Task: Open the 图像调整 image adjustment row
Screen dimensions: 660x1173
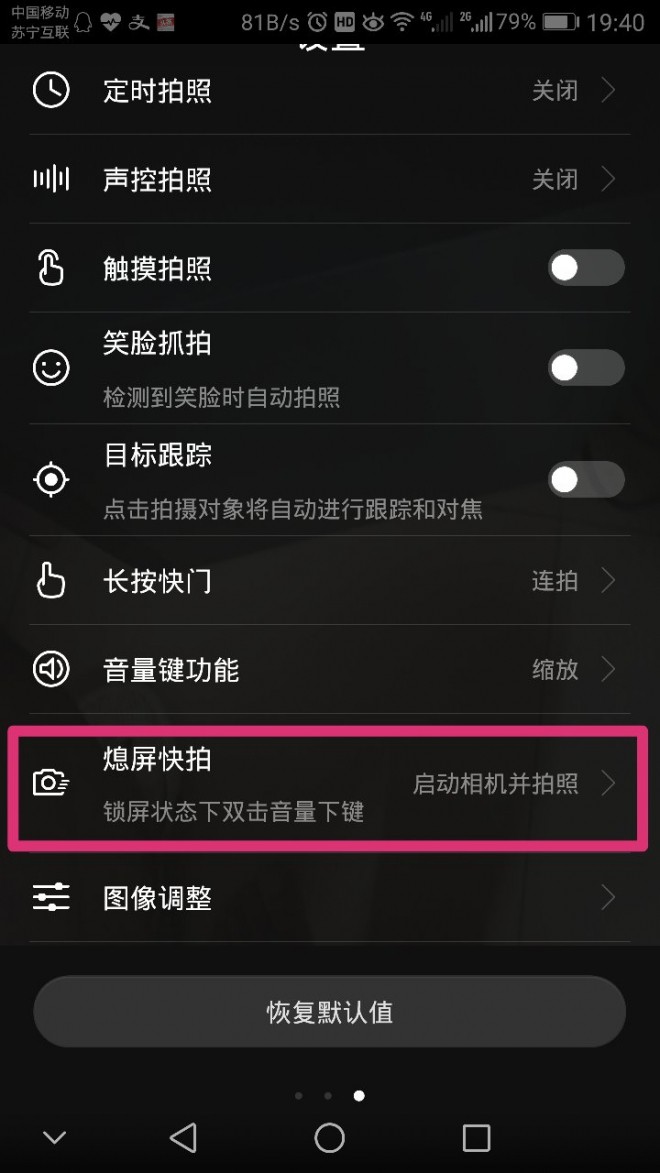Action: (330, 898)
